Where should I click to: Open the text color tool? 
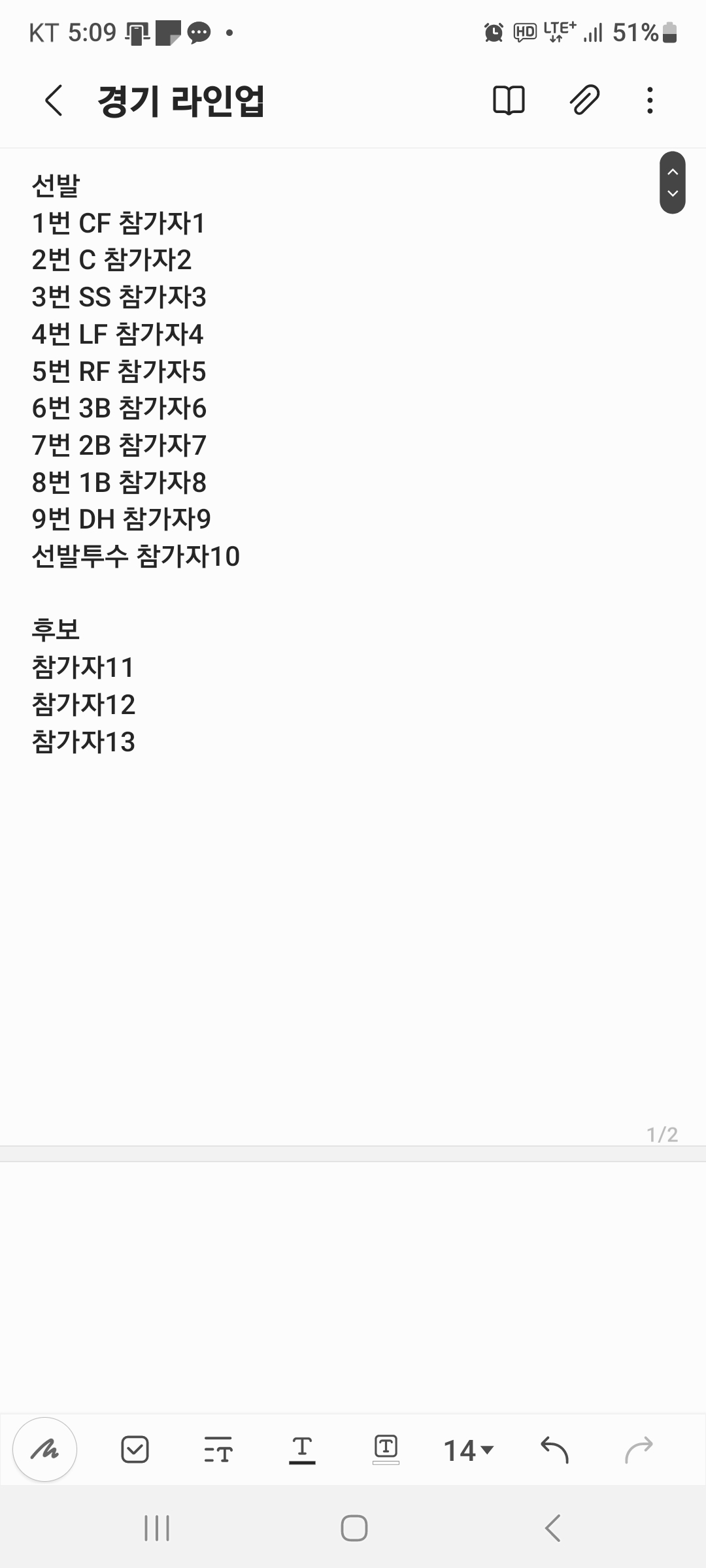302,1450
